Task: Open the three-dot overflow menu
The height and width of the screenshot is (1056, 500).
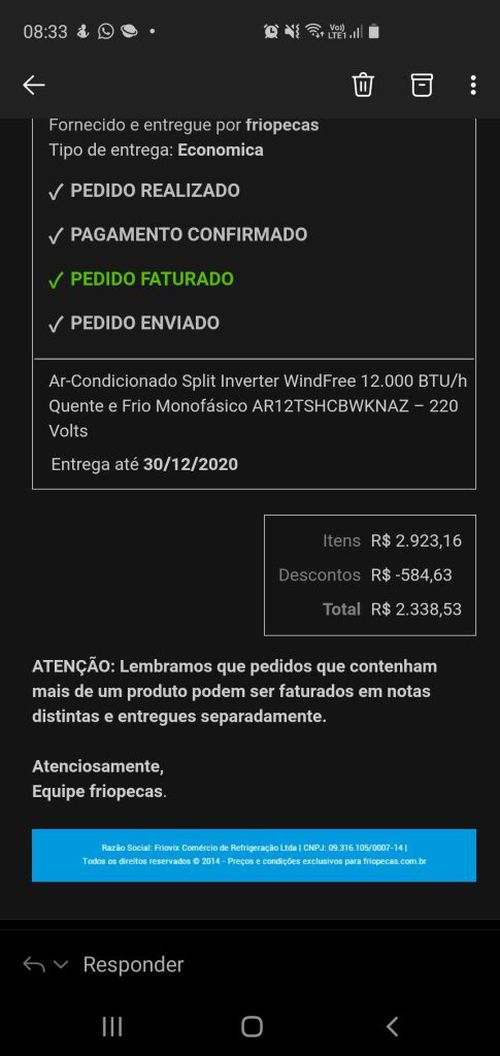Action: tap(474, 85)
